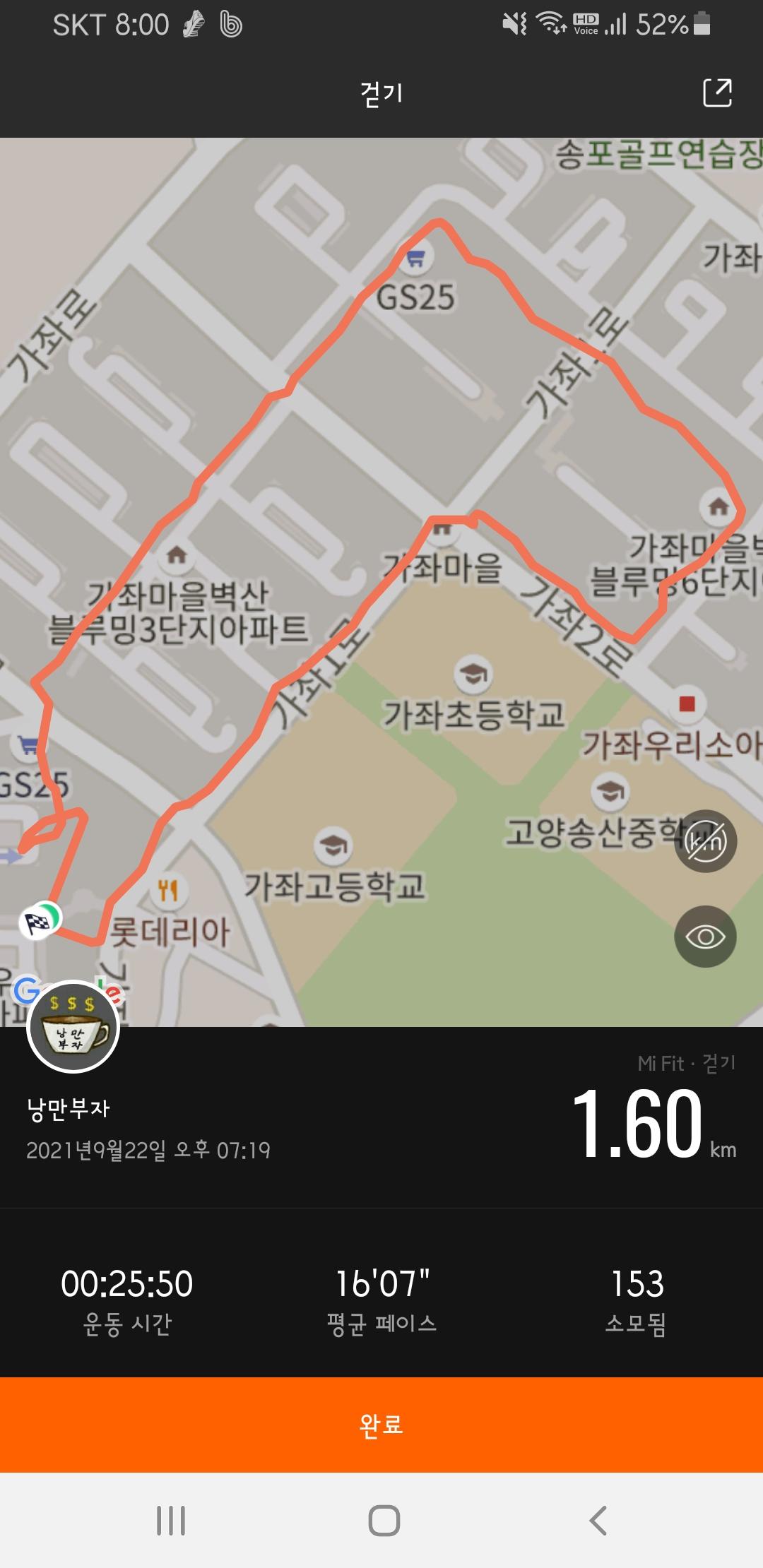Toggle kilometer markers on the map
Viewport: 763px width, 1568px height.
click(705, 841)
